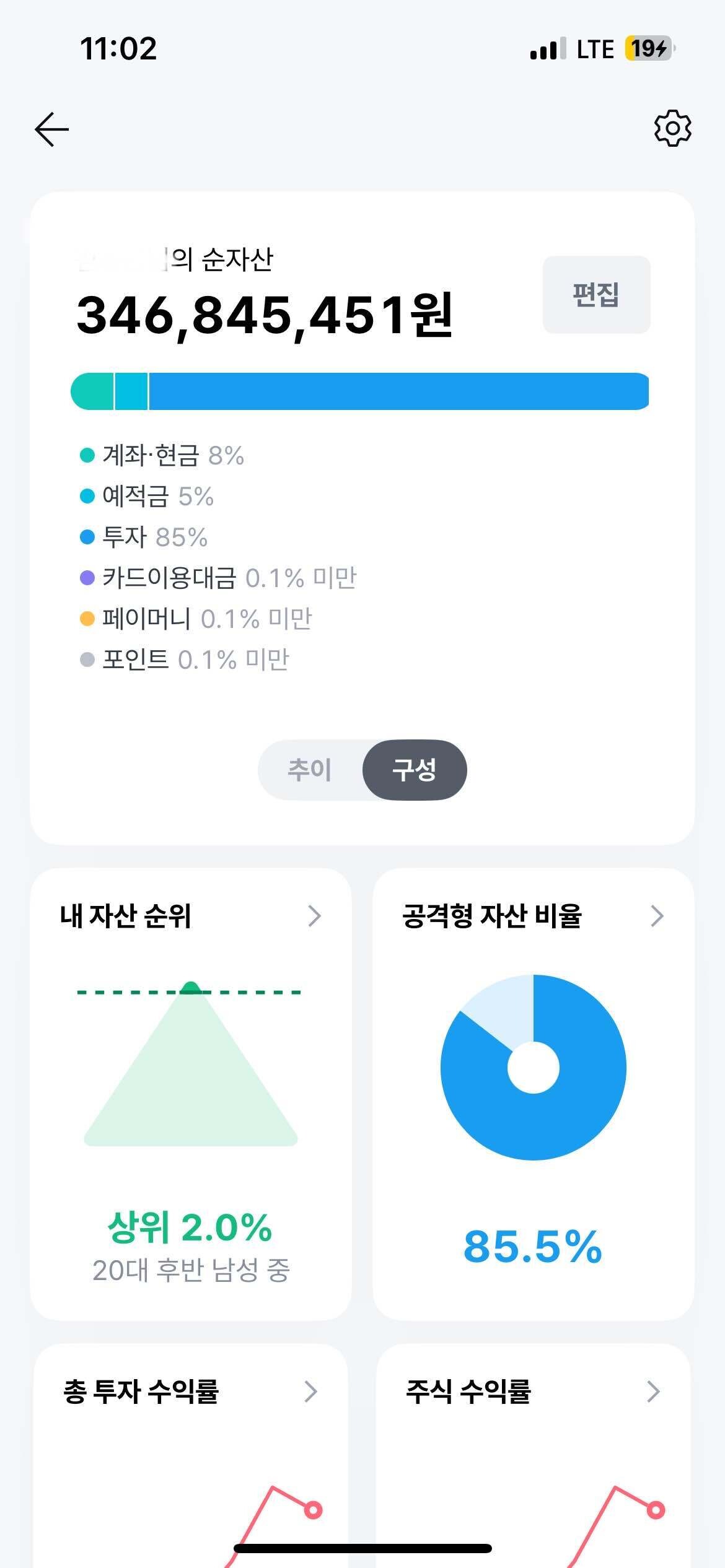Switch to the 추이 view
Viewport: 725px width, 1568px height.
[307, 770]
